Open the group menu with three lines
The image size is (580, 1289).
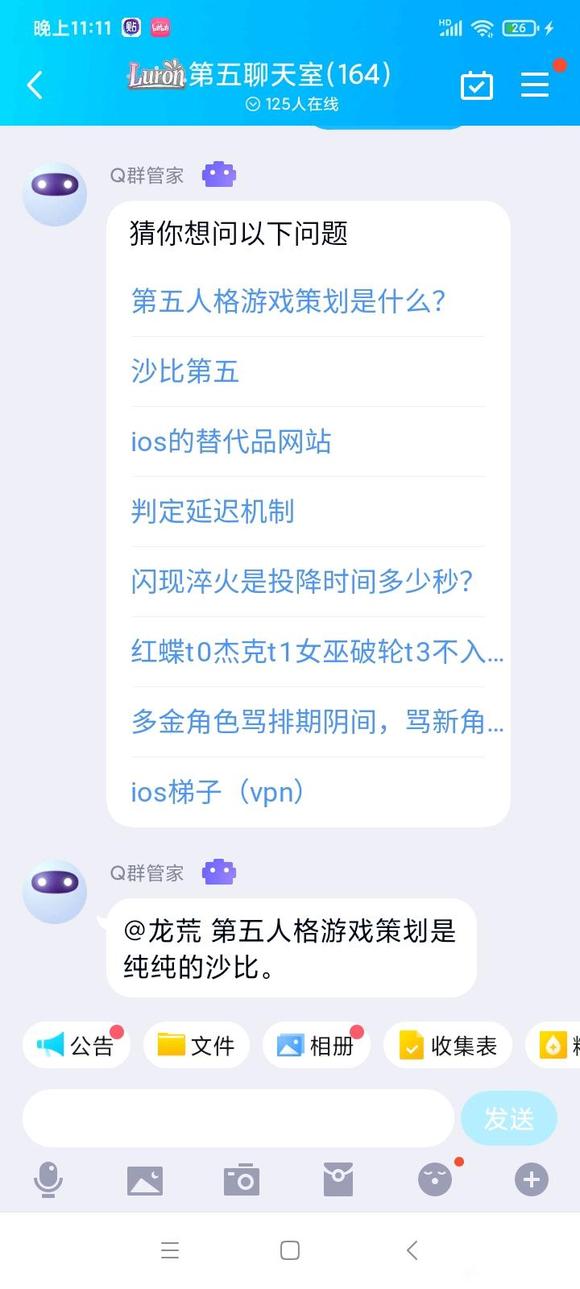[535, 85]
